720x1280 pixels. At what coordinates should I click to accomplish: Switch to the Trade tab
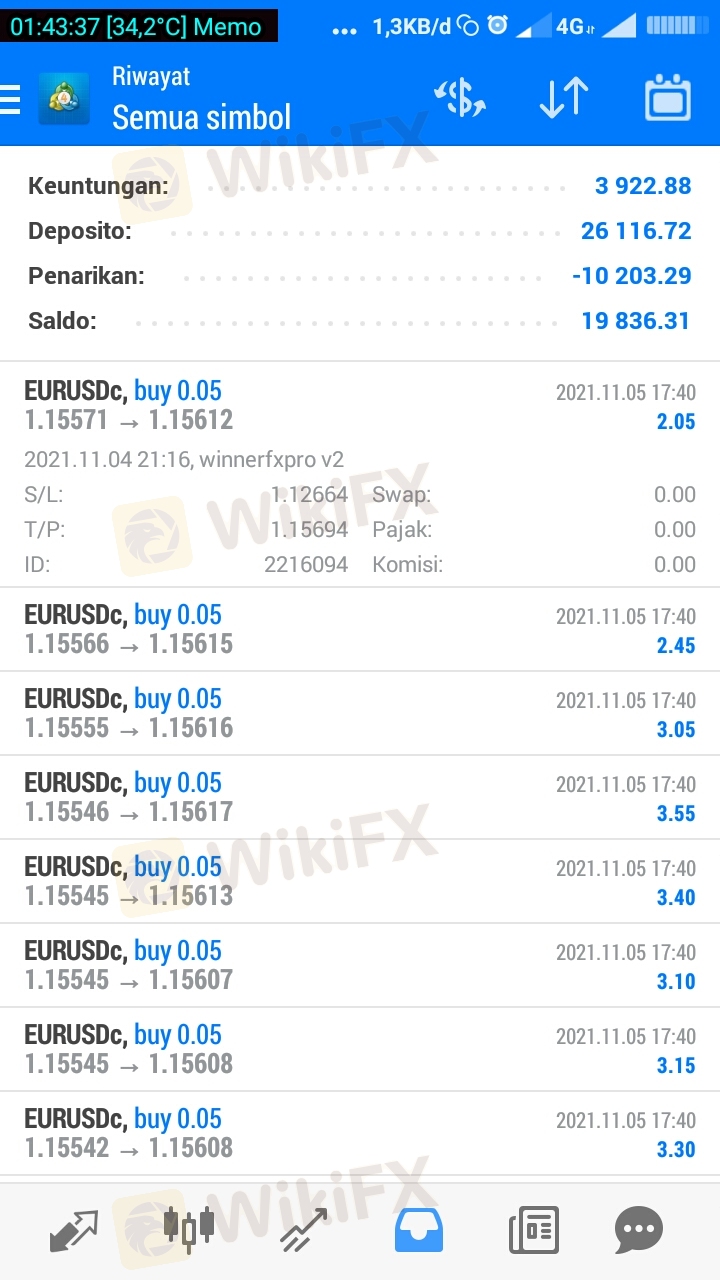click(x=303, y=1230)
